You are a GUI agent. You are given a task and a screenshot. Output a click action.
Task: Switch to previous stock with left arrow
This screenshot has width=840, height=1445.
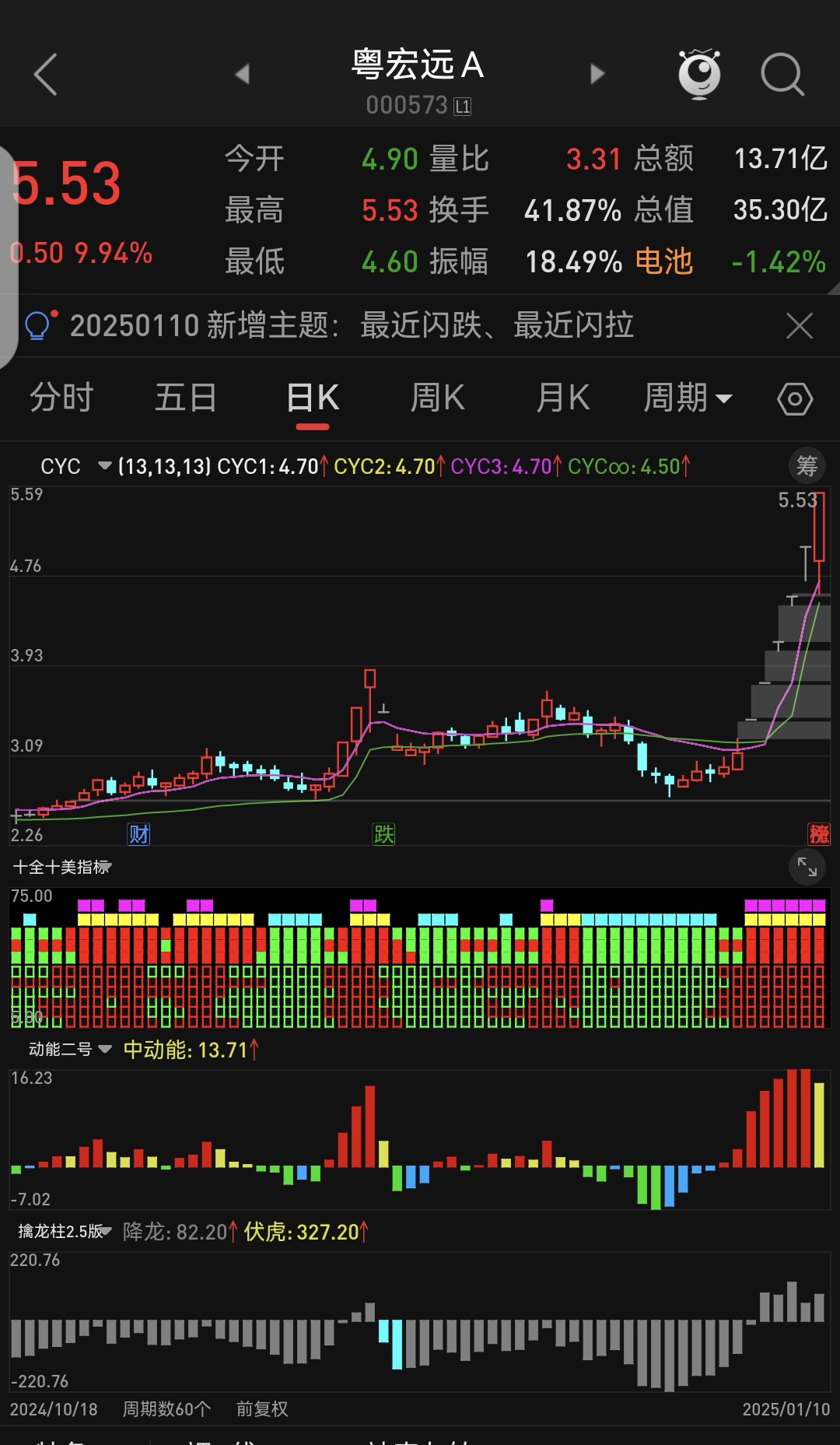click(243, 72)
